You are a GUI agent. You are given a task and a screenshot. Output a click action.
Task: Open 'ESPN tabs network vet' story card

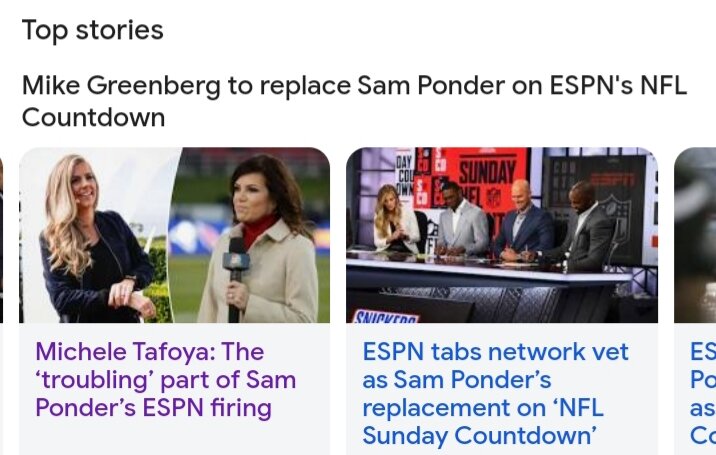pos(496,393)
